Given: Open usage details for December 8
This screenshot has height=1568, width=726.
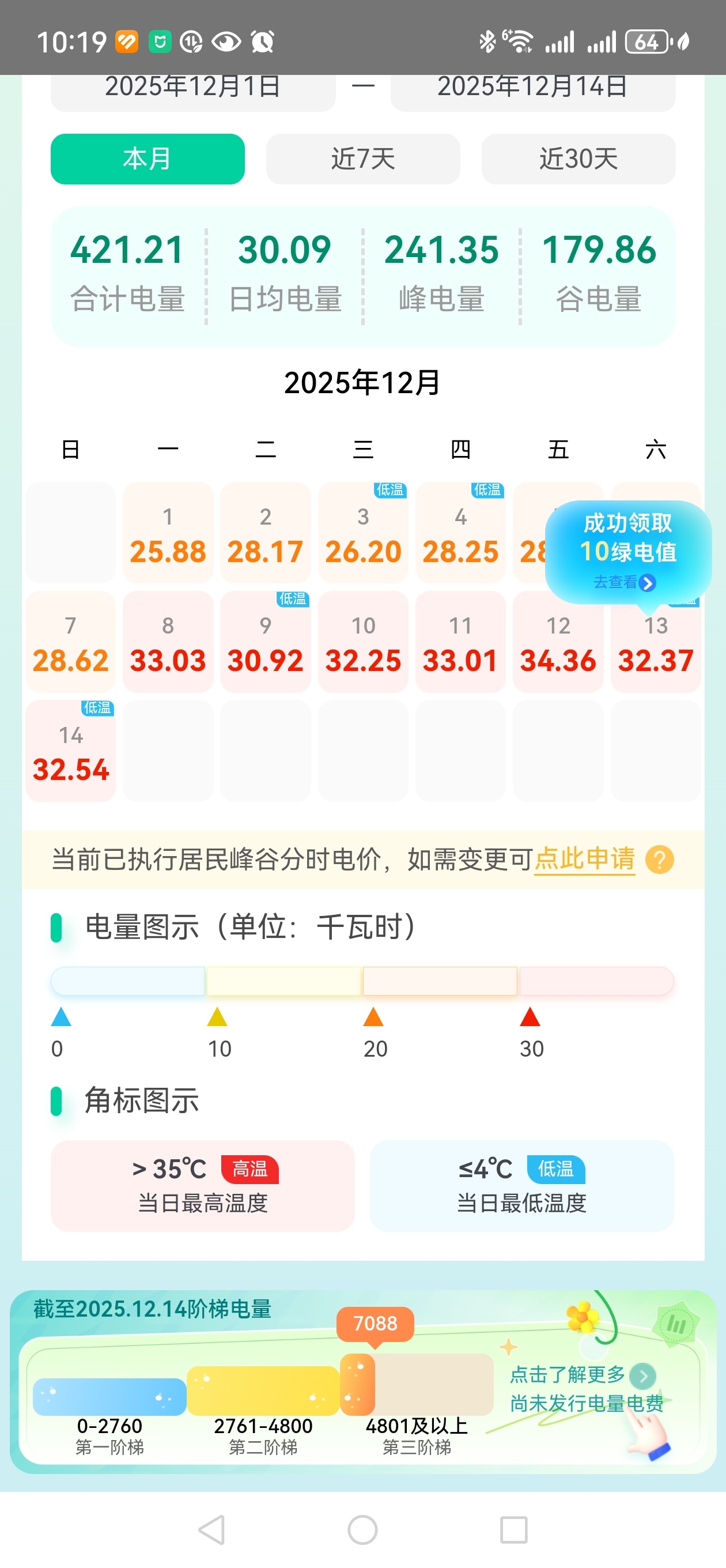Looking at the screenshot, I should click(168, 642).
